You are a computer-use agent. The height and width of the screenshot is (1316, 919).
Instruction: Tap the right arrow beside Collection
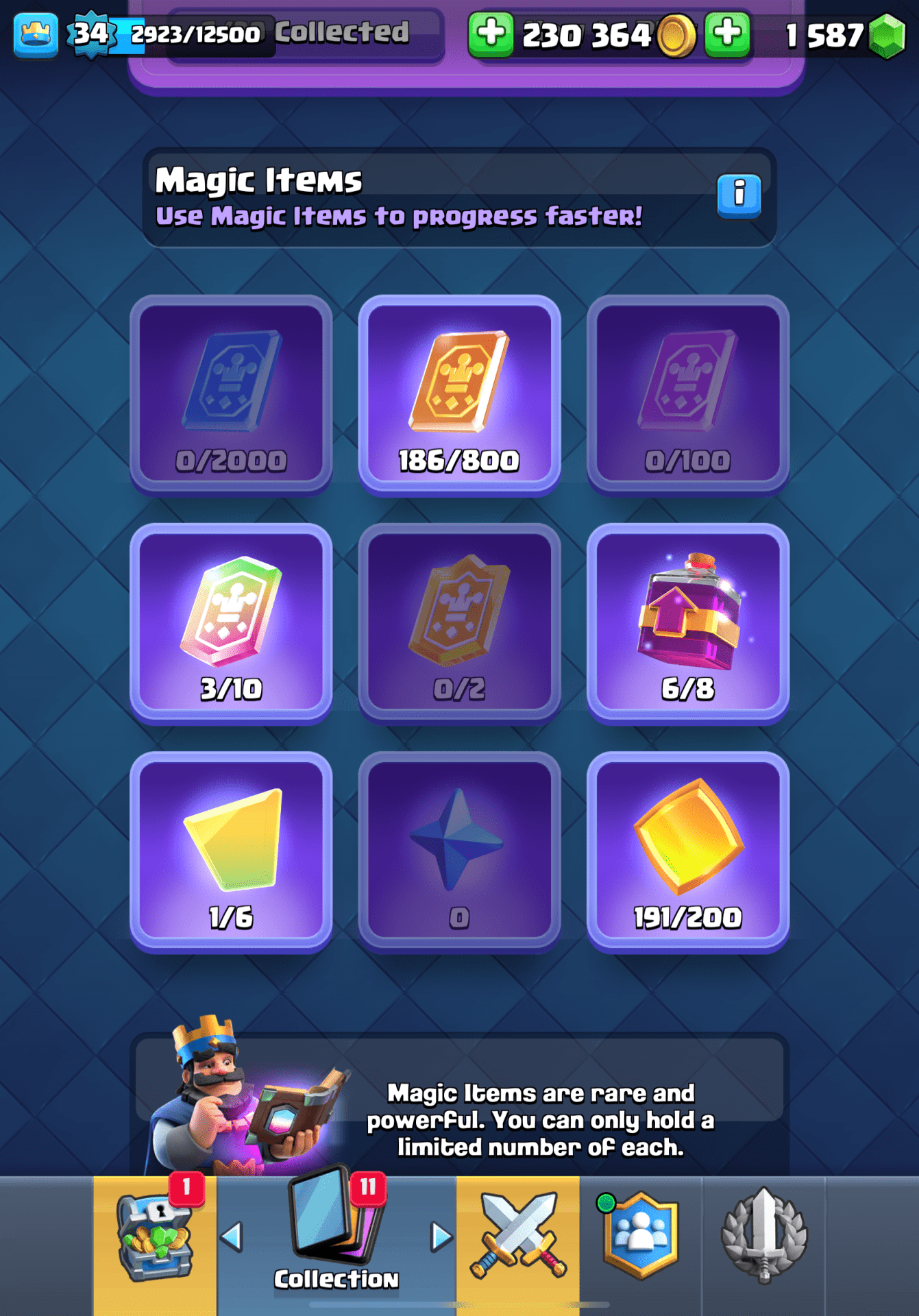coord(441,1237)
